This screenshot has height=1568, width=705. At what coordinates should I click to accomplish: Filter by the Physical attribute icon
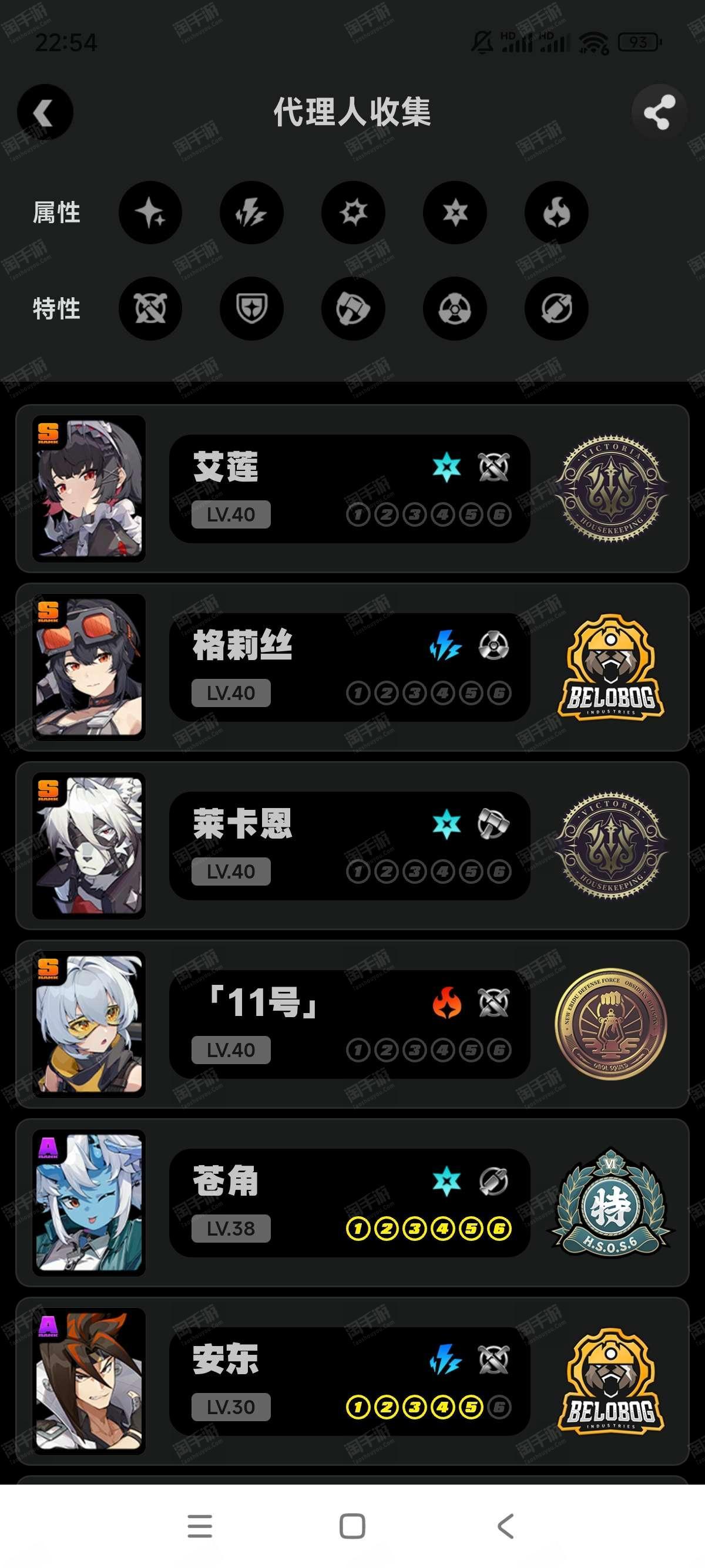[353, 213]
